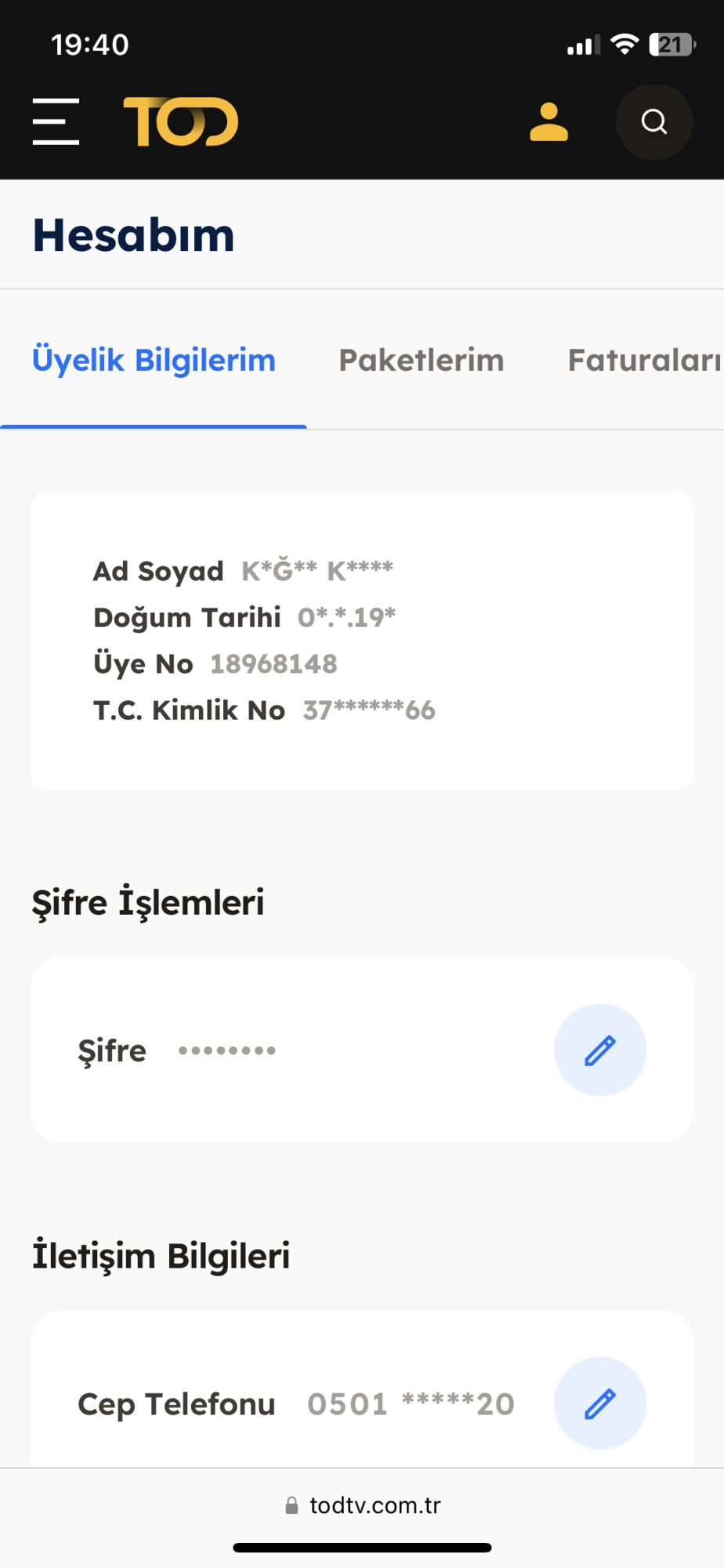Tap the Hesabım page heading
Viewport: 724px width, 1568px height.
[x=133, y=233]
